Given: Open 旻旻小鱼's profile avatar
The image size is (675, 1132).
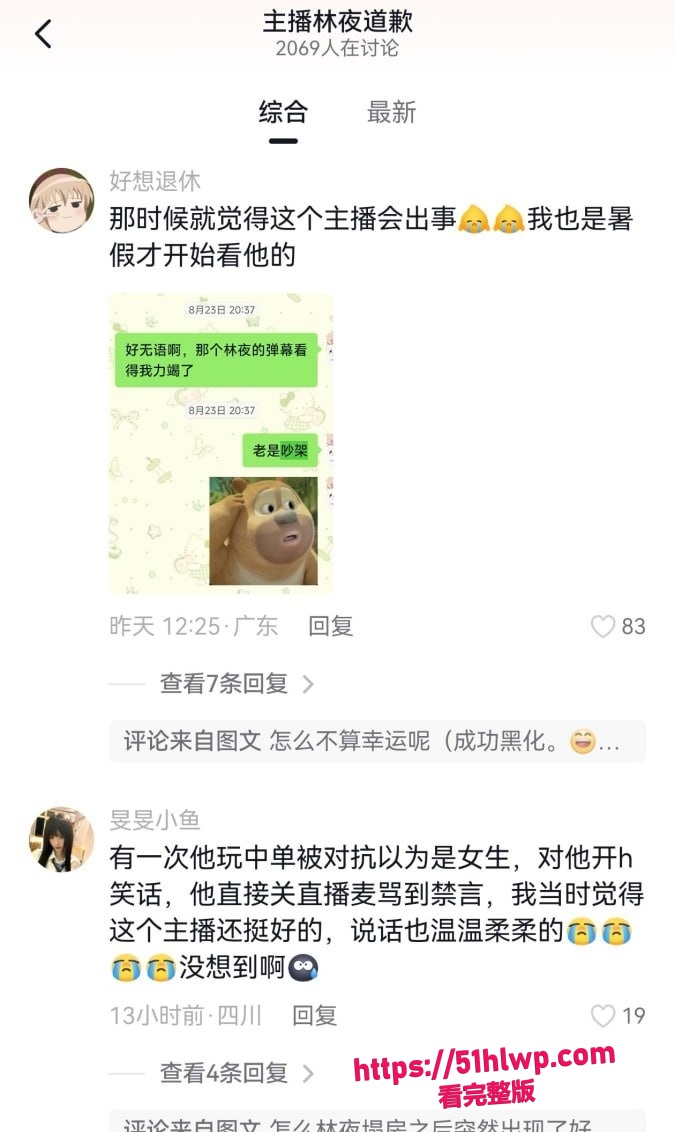Looking at the screenshot, I should point(61,840).
